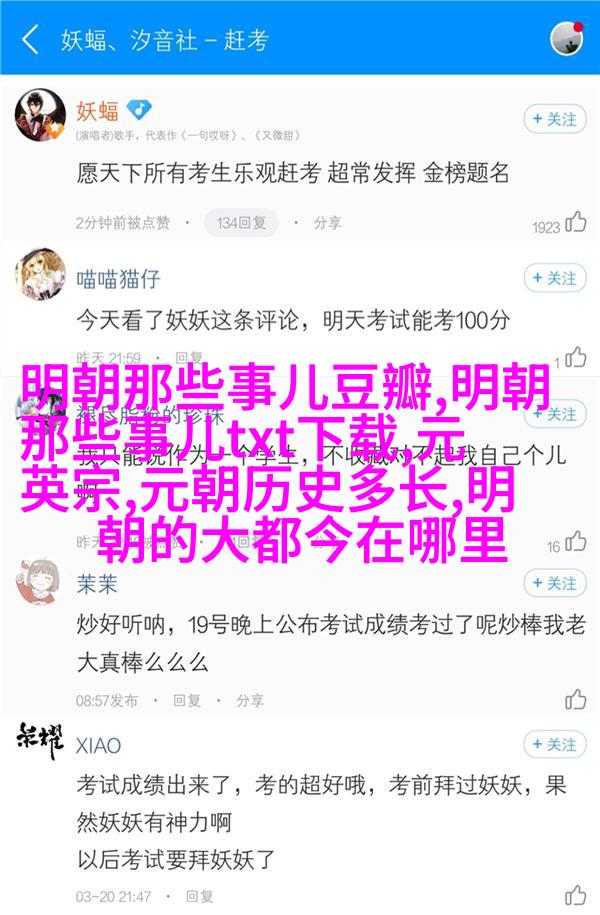Open 茉茉's profile picture
600x915 pixels.
click(41, 582)
